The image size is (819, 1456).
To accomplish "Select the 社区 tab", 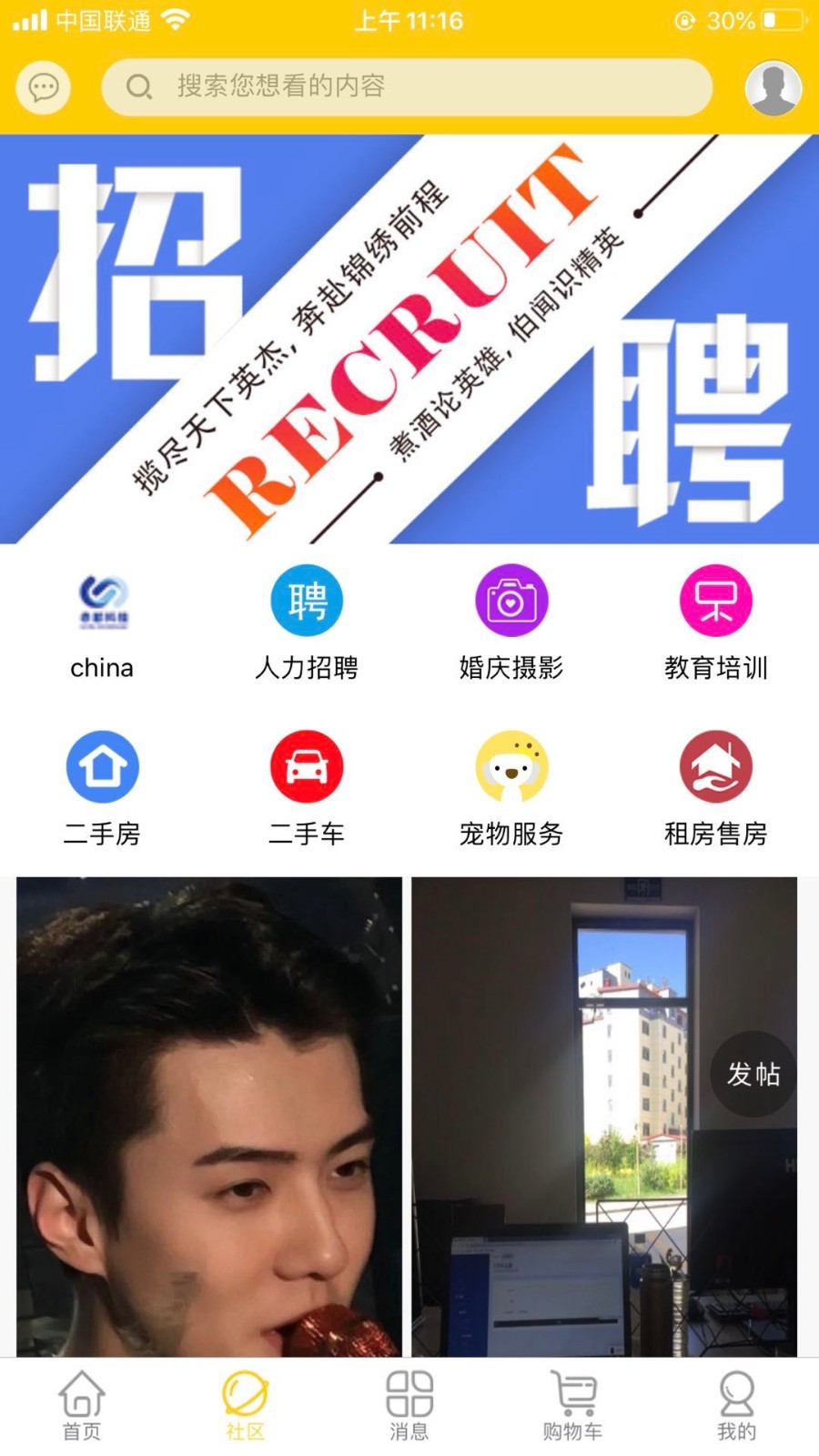I will 245,1407.
